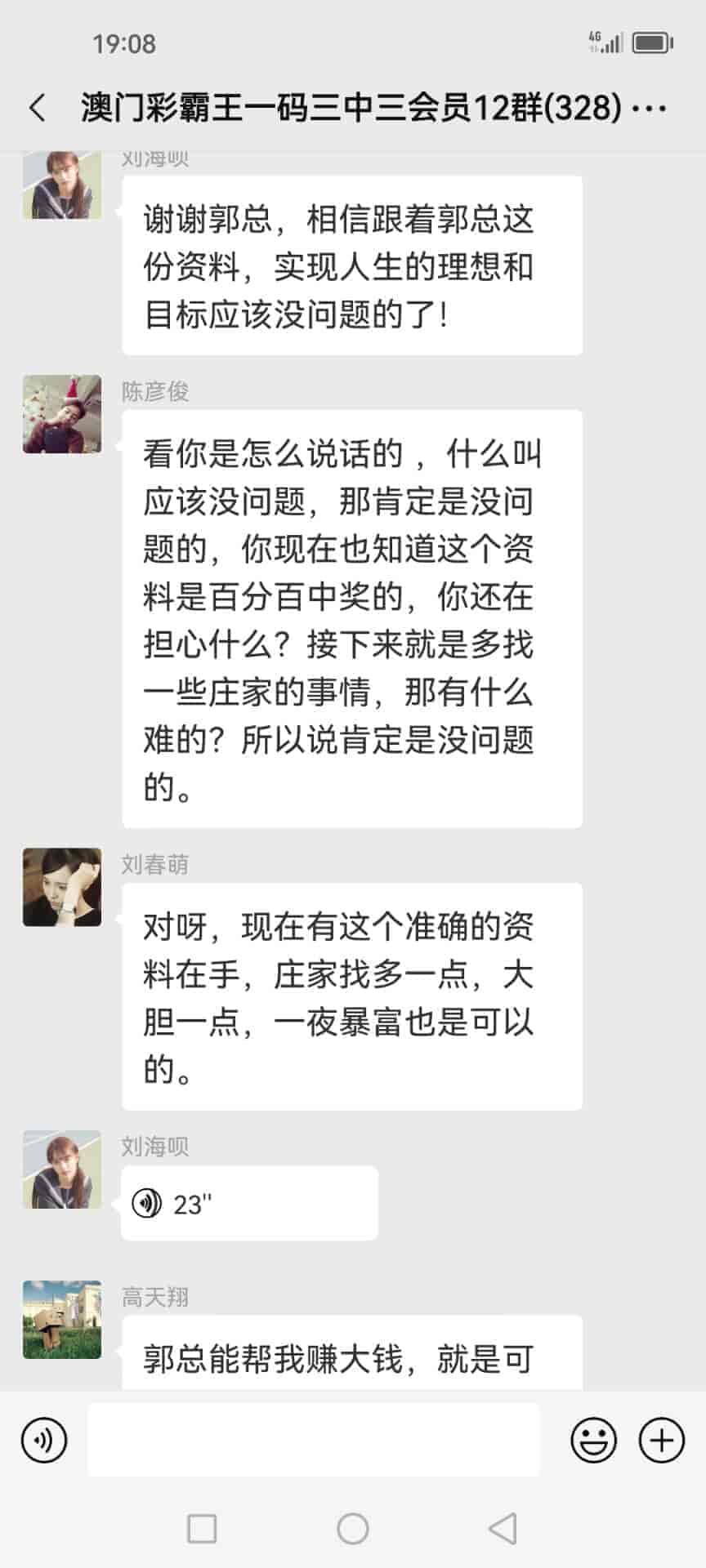Open 陈彦俊's profile avatar
Screen dimensions: 706x1568
62,414
